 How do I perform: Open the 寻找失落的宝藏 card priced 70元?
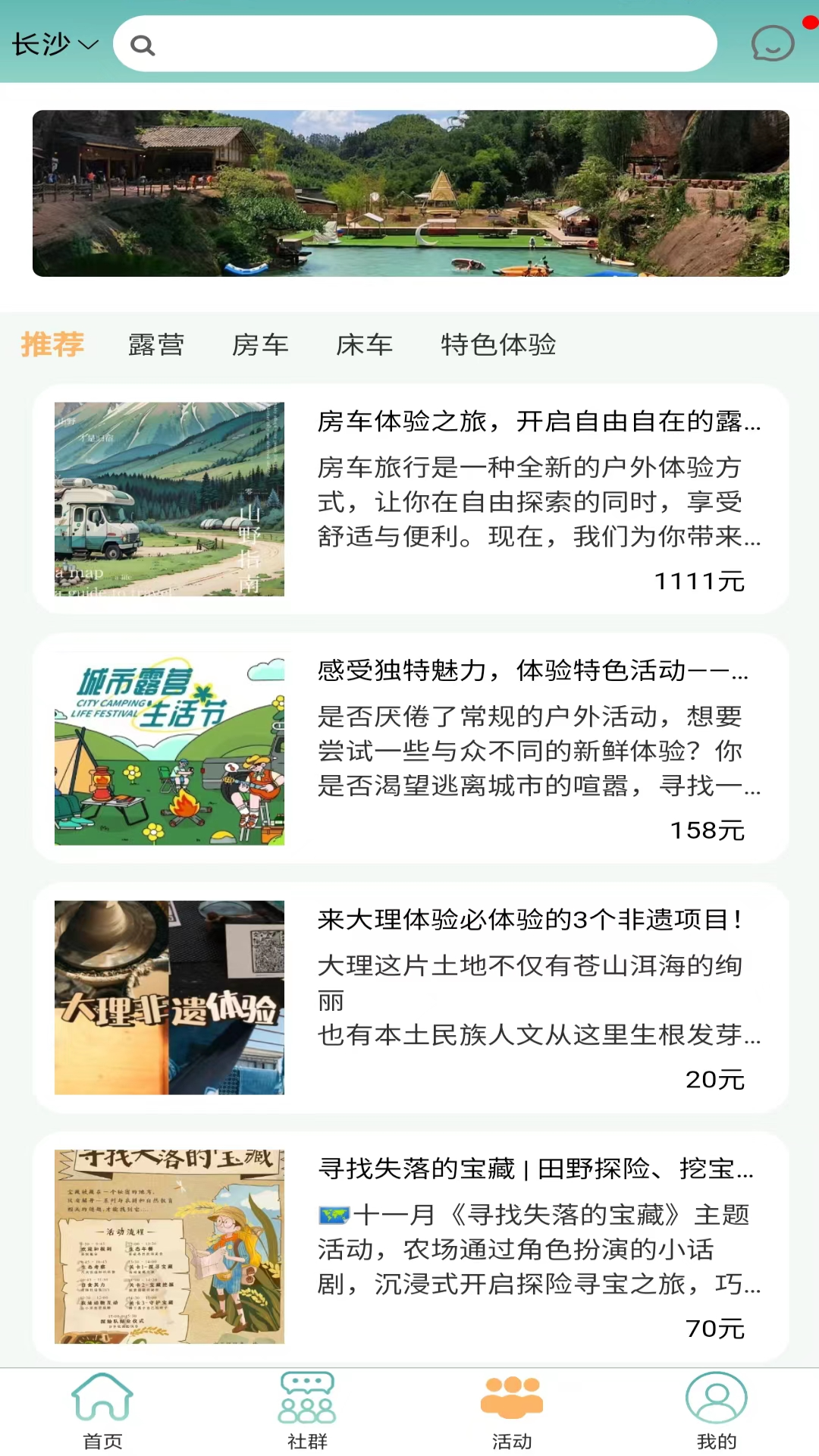(x=410, y=1247)
